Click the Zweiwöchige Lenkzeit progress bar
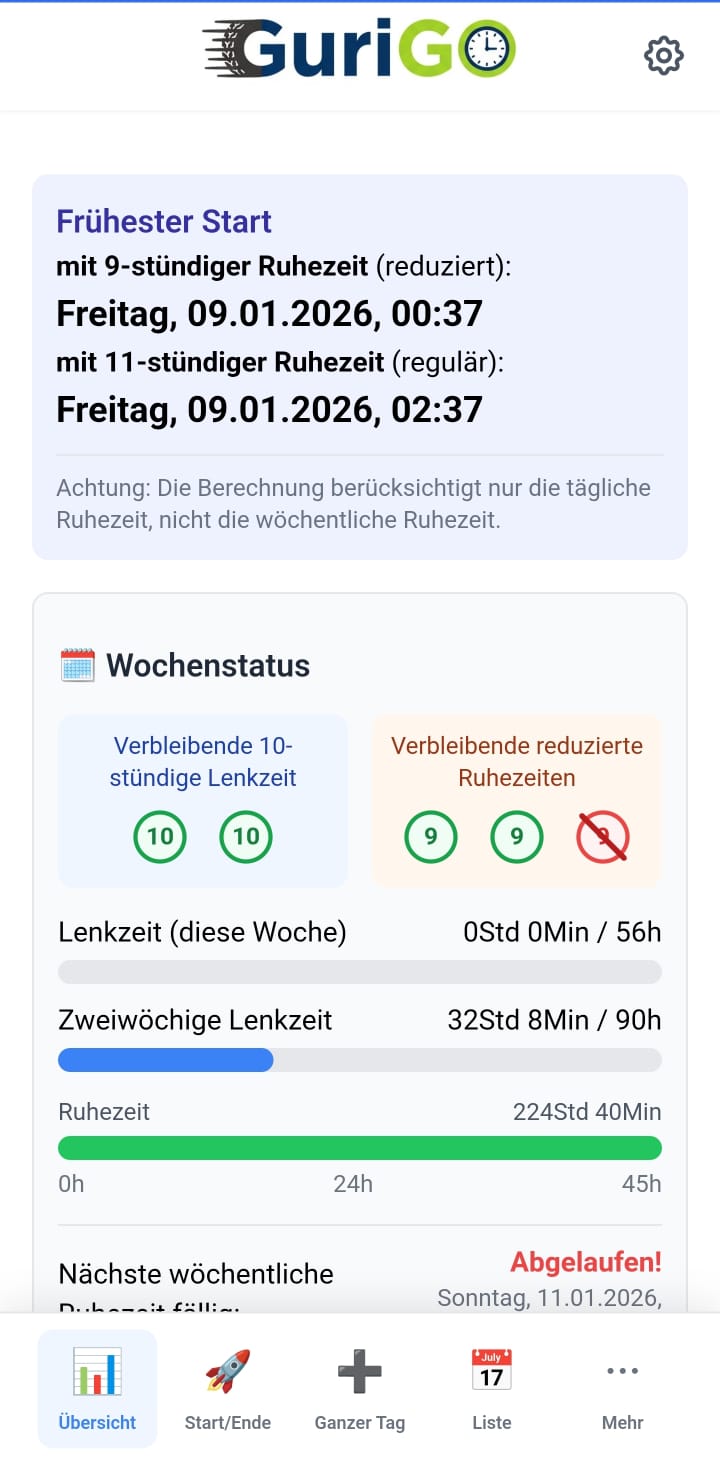This screenshot has height=1465, width=720. coord(360,1059)
